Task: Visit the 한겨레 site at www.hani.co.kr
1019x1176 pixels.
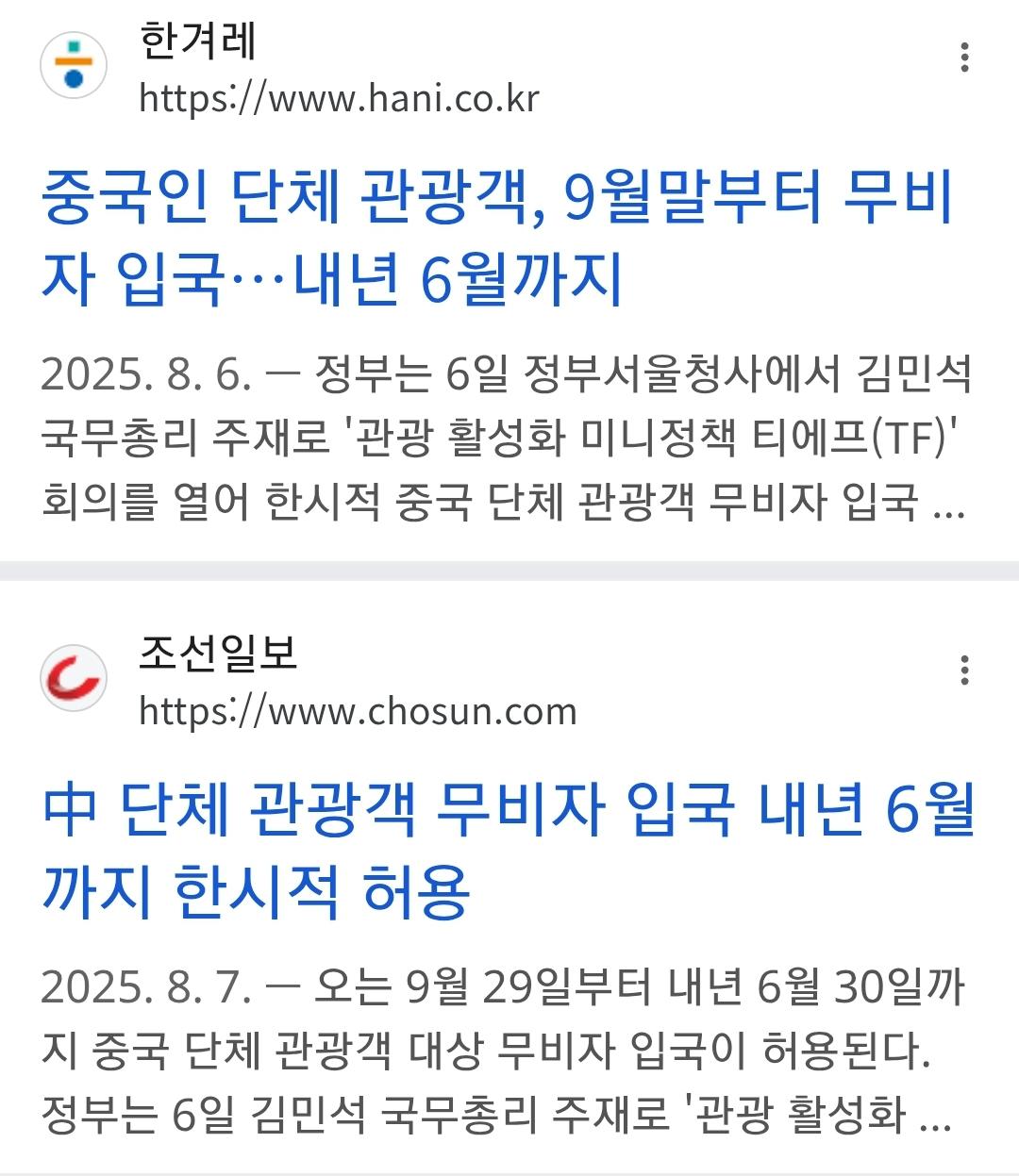Action: pyautogui.click(x=339, y=98)
